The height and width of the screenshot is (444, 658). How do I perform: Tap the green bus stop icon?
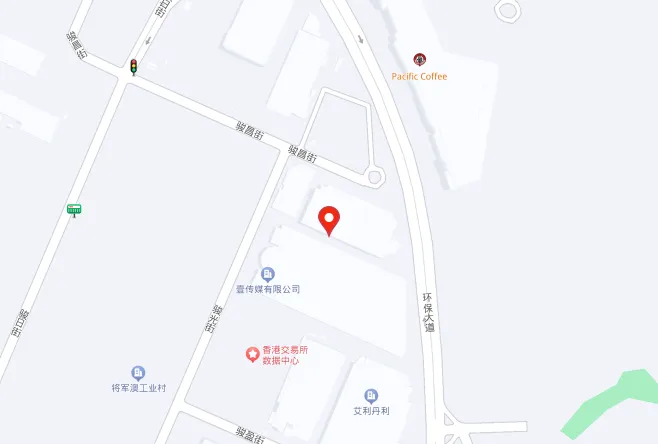(74, 210)
